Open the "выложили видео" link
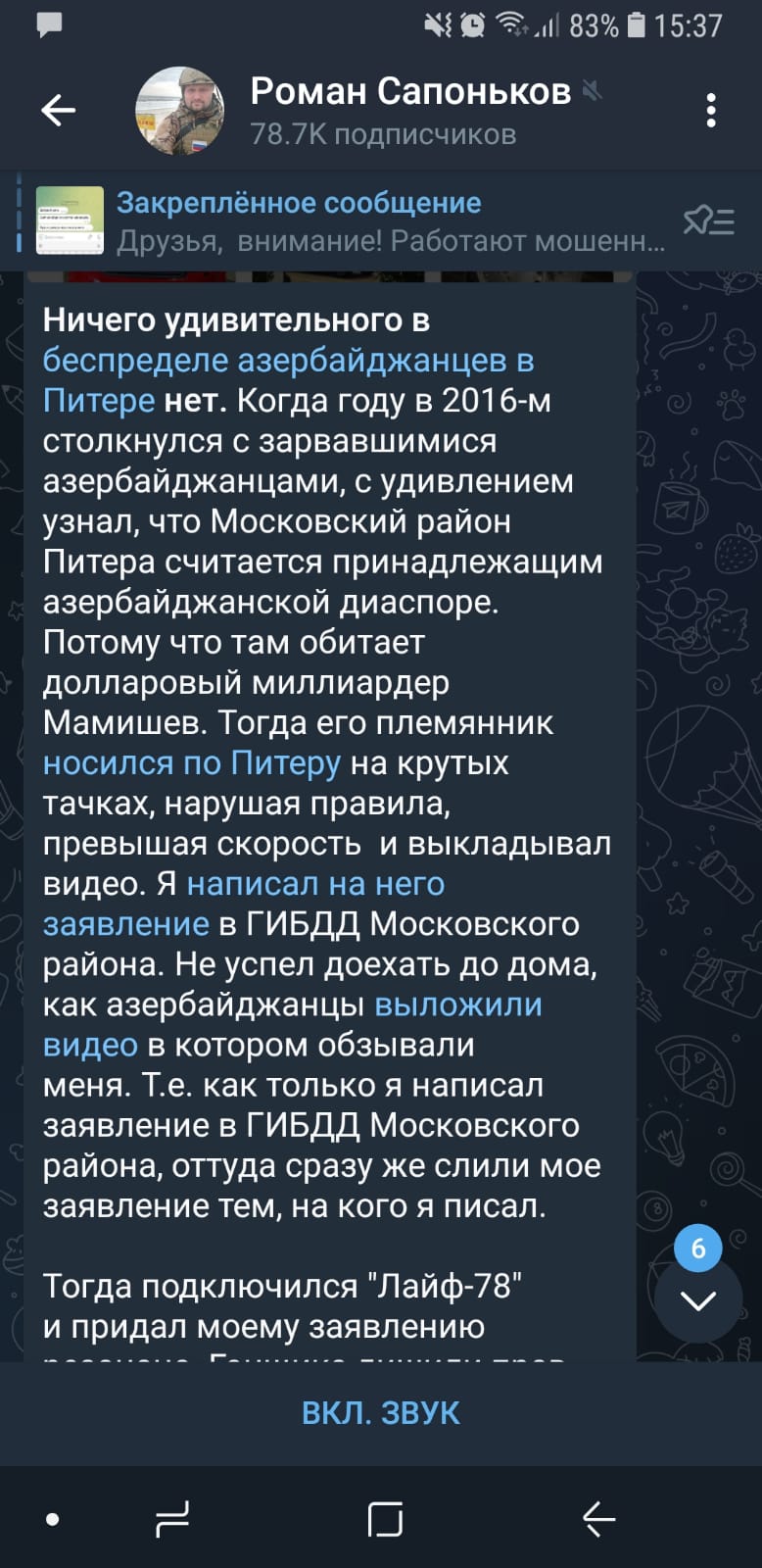This screenshot has height=1568, width=762. pos(292,1024)
